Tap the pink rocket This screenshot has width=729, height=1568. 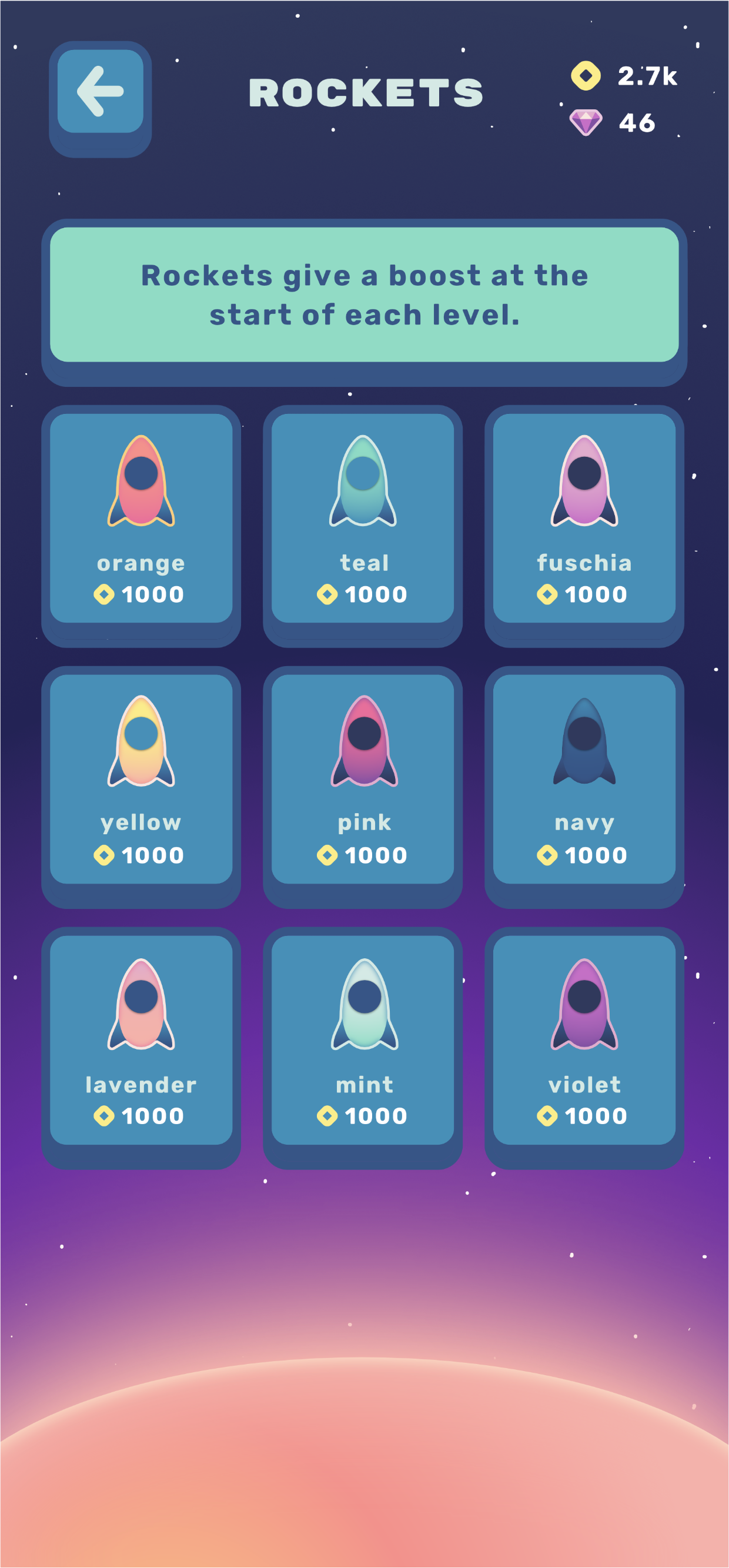point(363,778)
